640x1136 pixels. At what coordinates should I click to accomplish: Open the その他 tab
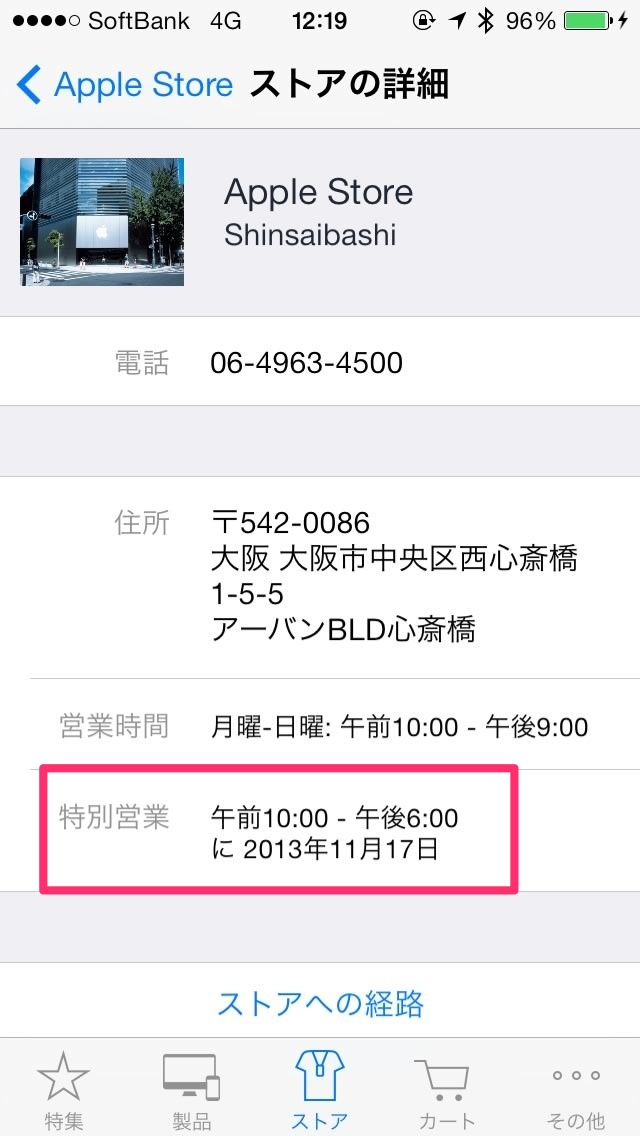tap(576, 1090)
